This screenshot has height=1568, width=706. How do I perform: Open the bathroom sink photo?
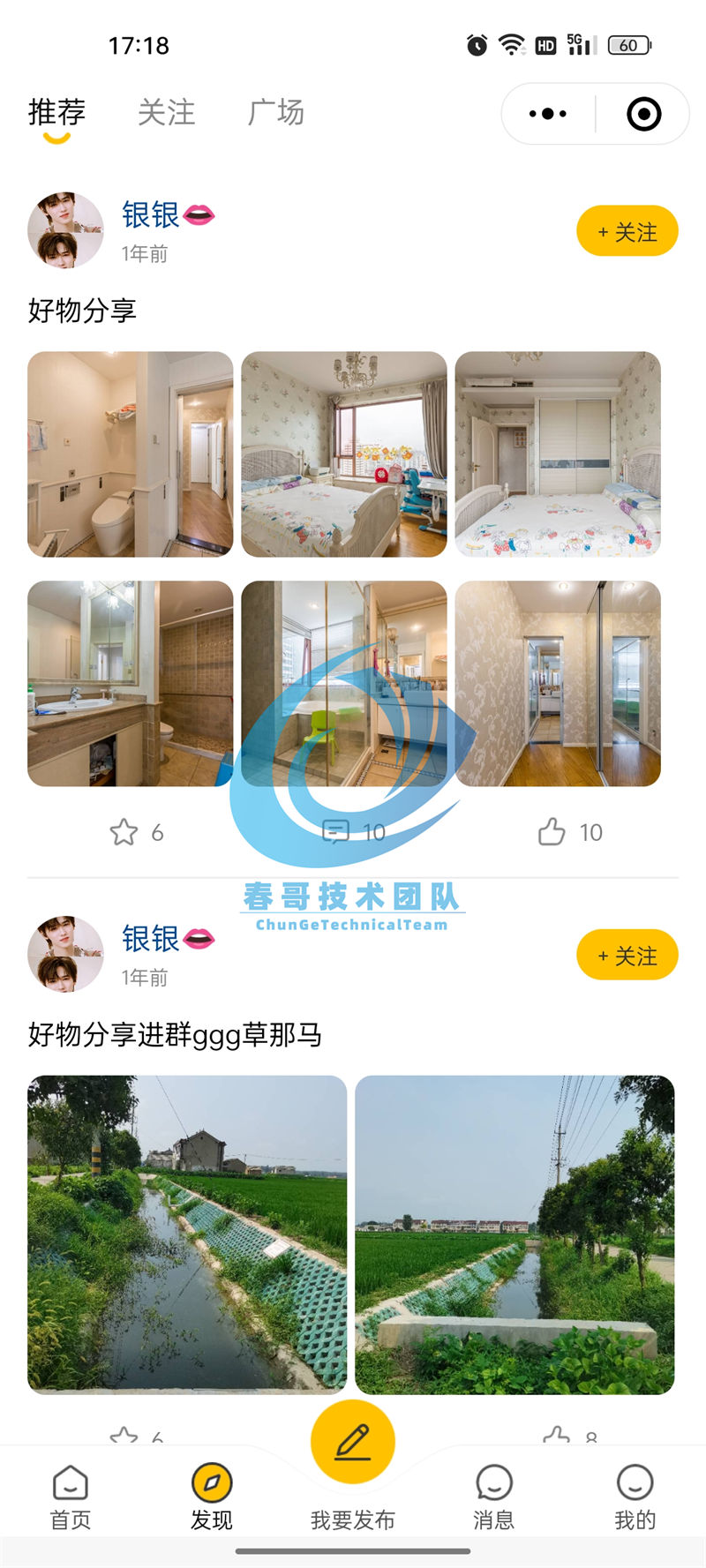tap(131, 684)
